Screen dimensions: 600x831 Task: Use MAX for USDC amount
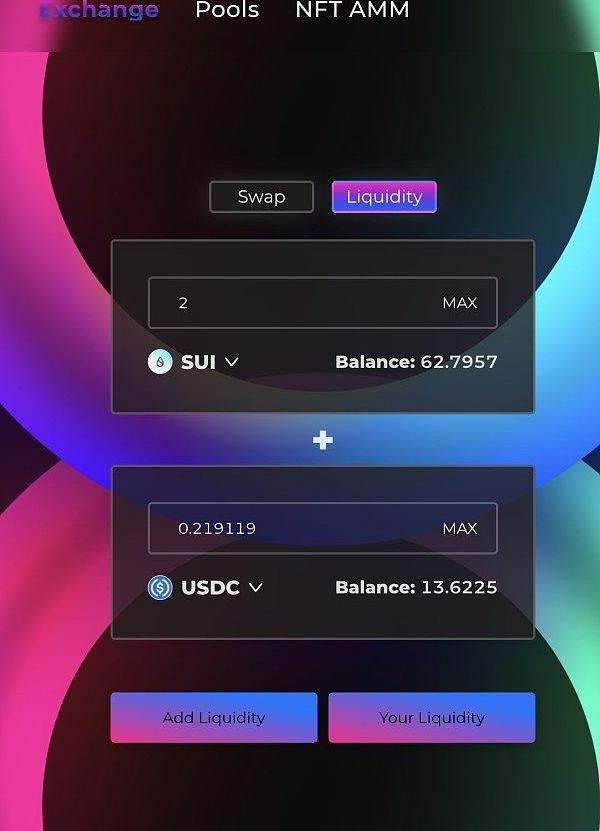pos(459,528)
